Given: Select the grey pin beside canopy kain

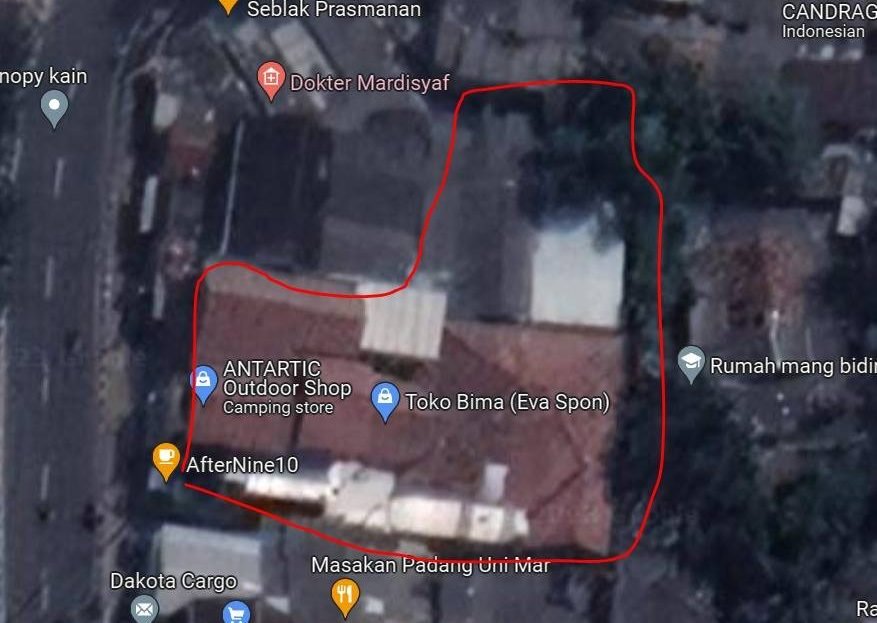Looking at the screenshot, I should [x=55, y=106].
